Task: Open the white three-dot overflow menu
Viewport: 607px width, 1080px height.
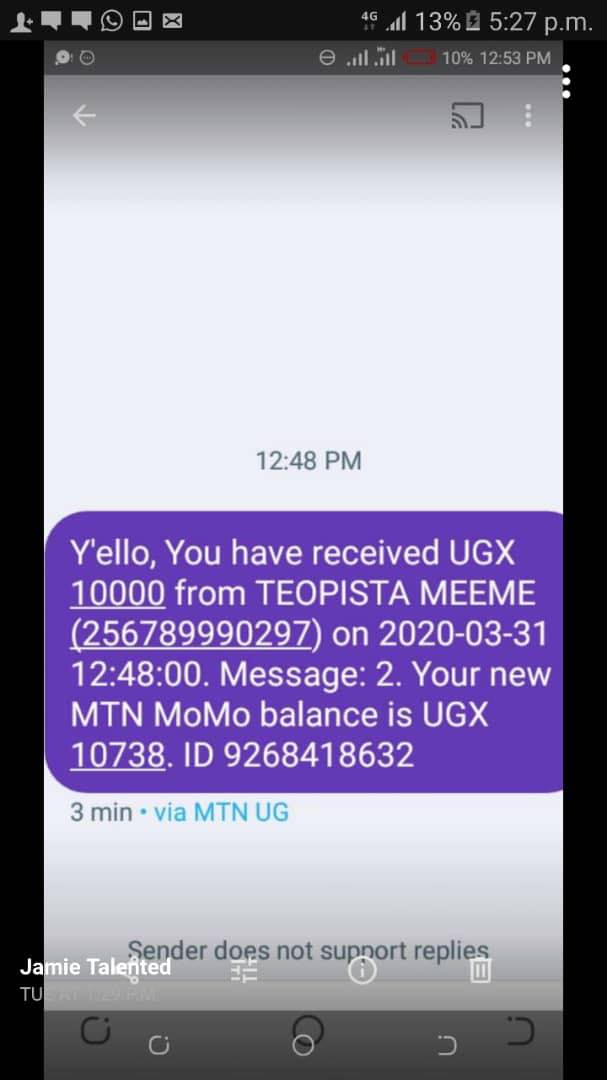Action: click(x=566, y=81)
